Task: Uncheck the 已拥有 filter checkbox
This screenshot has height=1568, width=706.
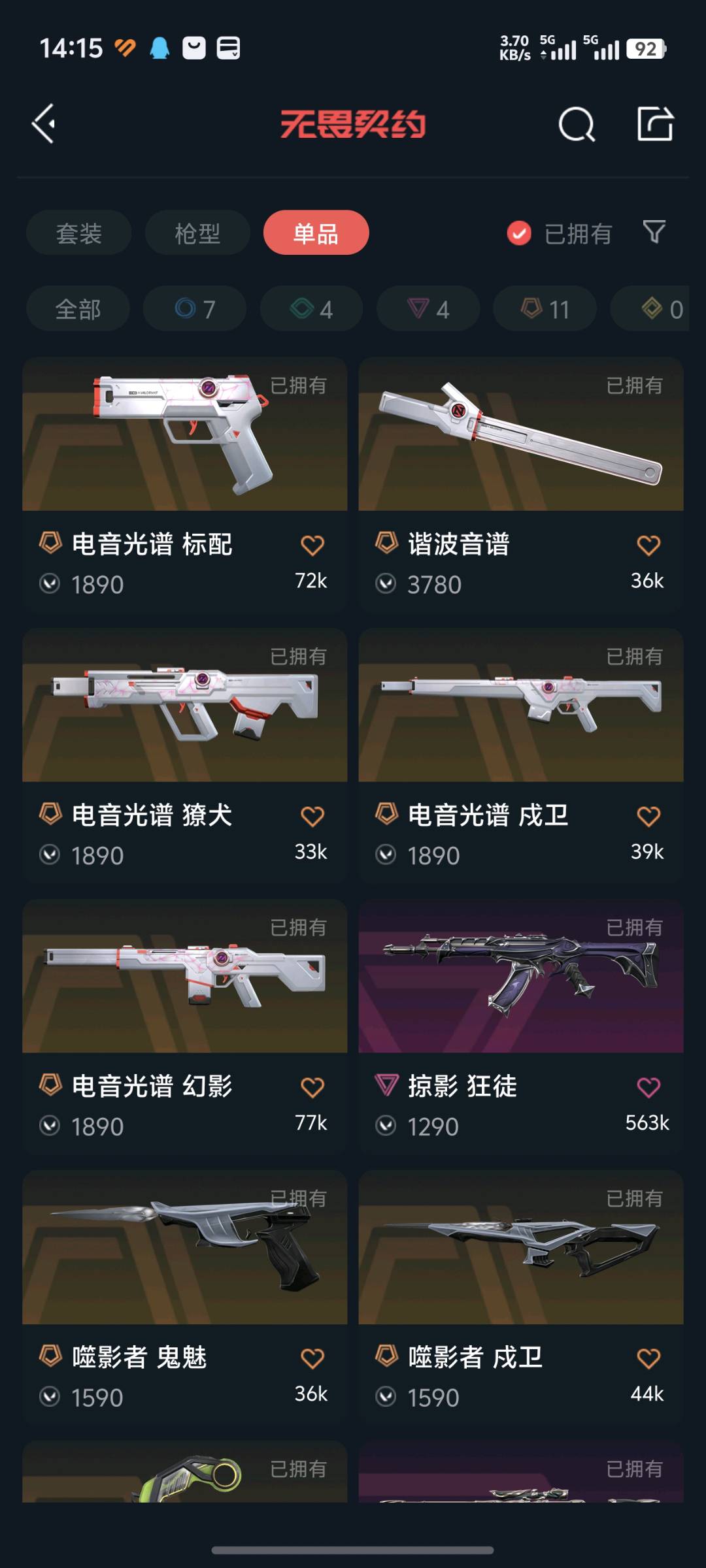Action: 519,233
